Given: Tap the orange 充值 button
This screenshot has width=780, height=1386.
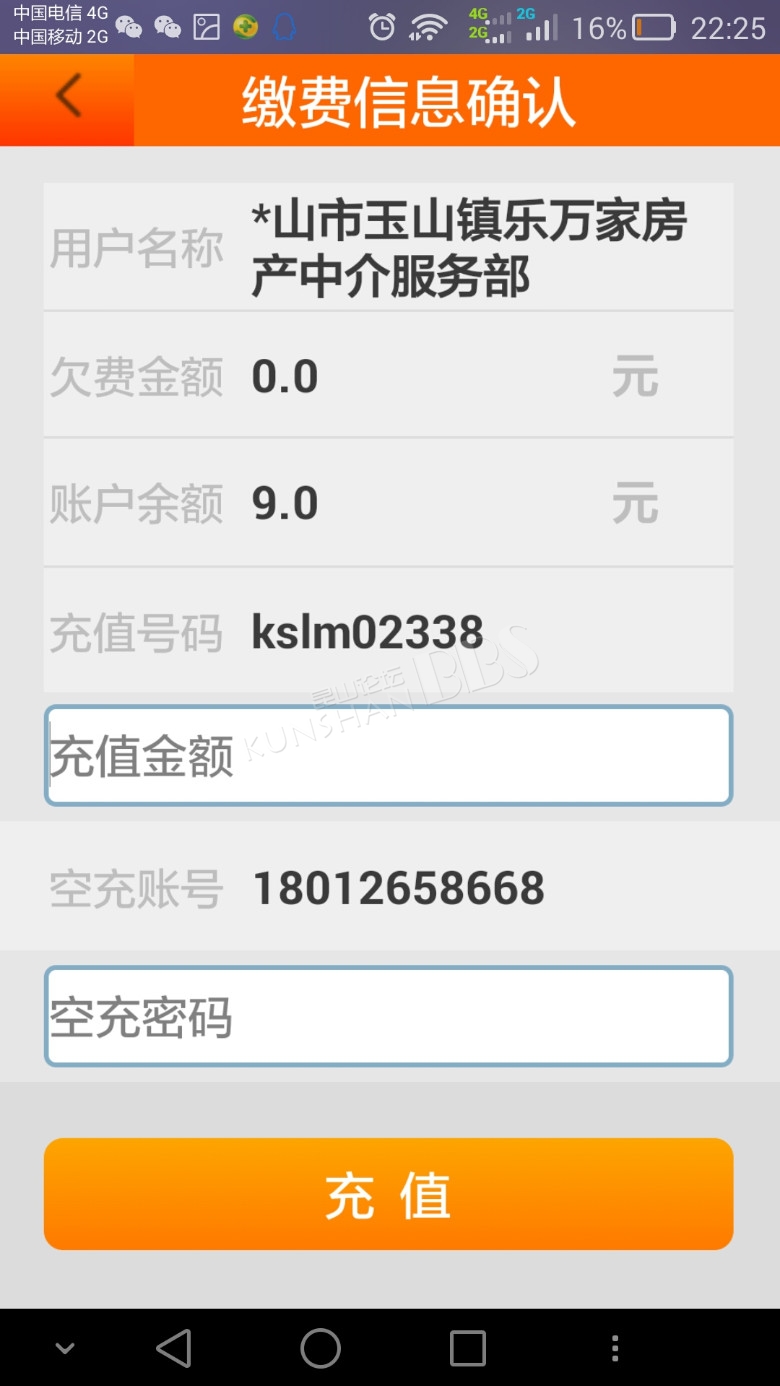Looking at the screenshot, I should [388, 1194].
